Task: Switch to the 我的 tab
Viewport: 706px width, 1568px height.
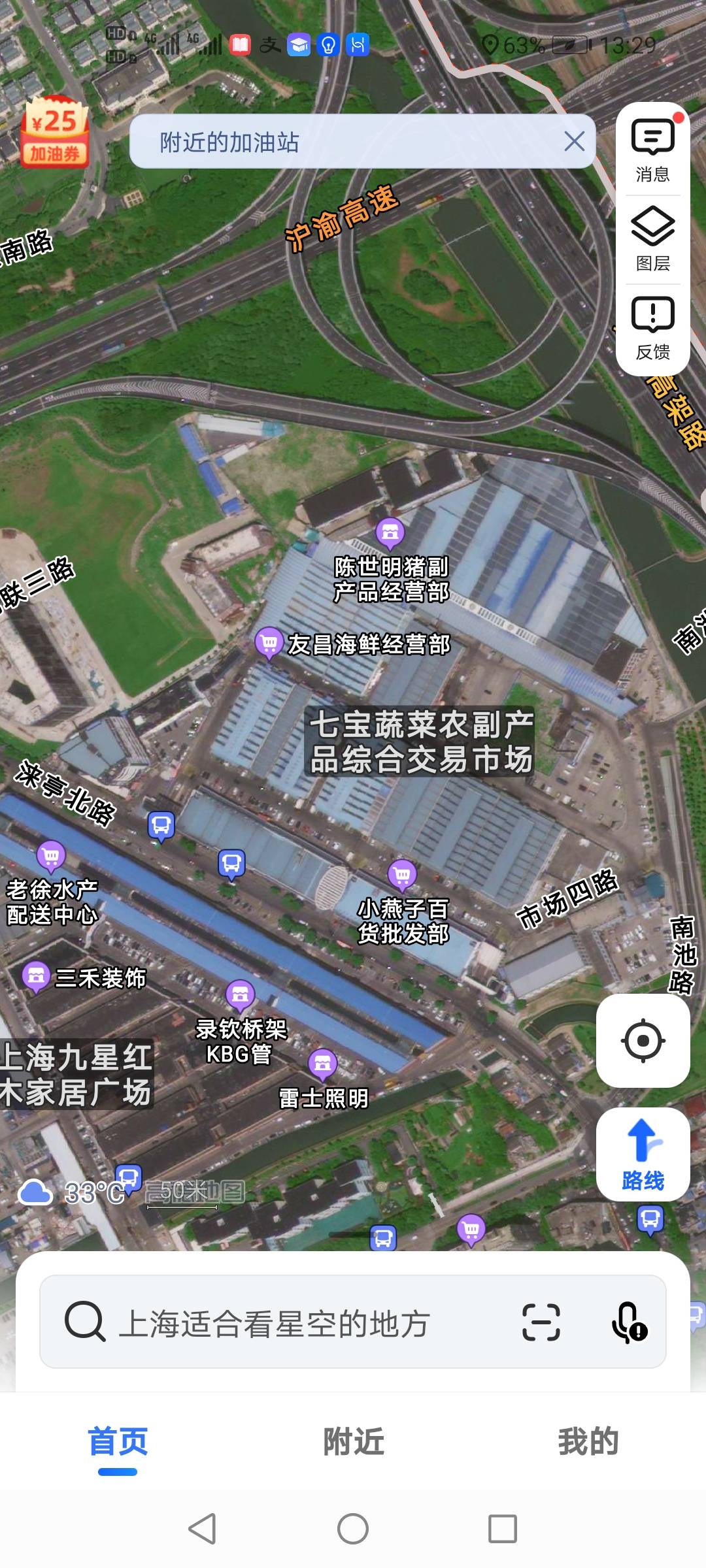Action: (588, 1441)
